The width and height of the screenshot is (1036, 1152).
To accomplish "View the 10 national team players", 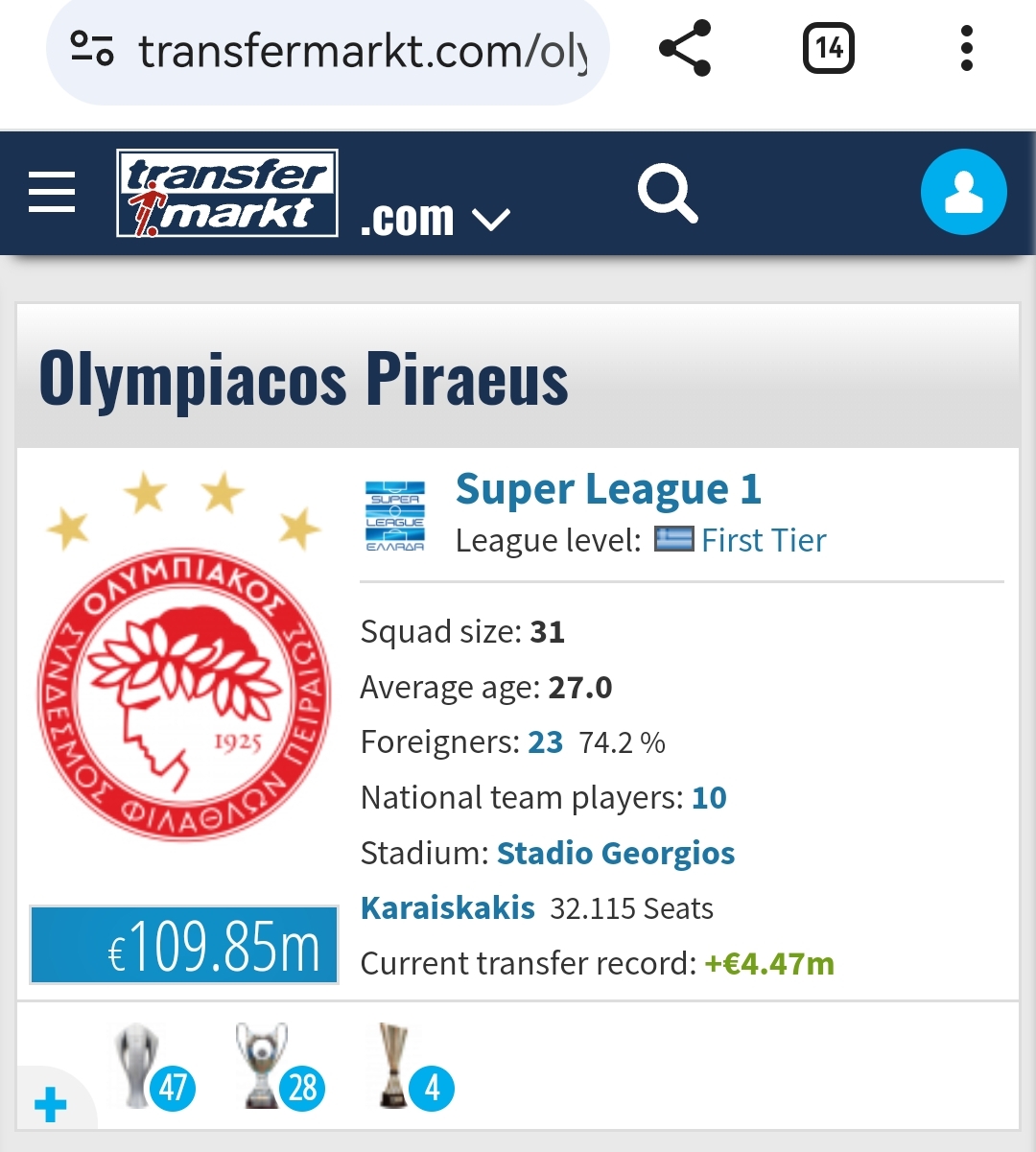I will coord(709,798).
